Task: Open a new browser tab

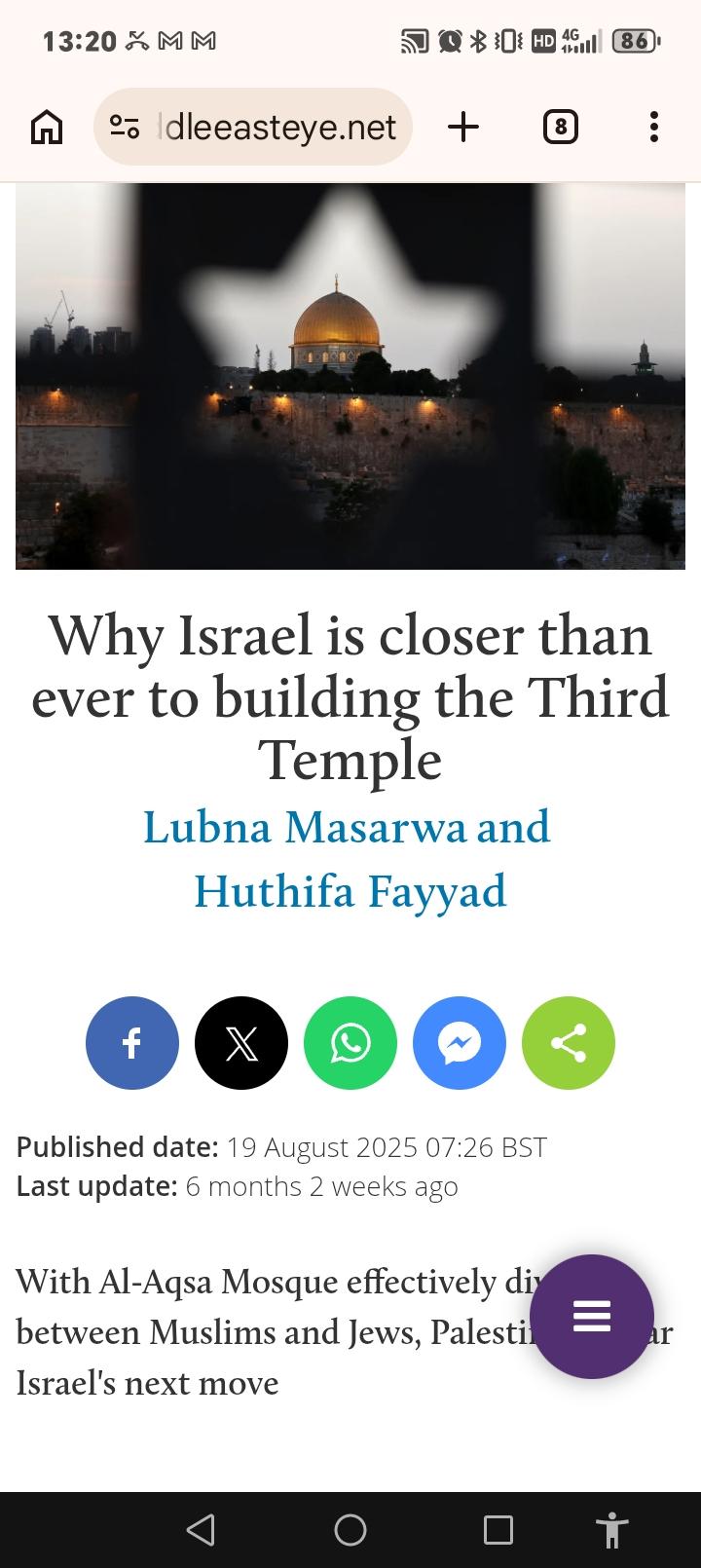Action: [463, 127]
